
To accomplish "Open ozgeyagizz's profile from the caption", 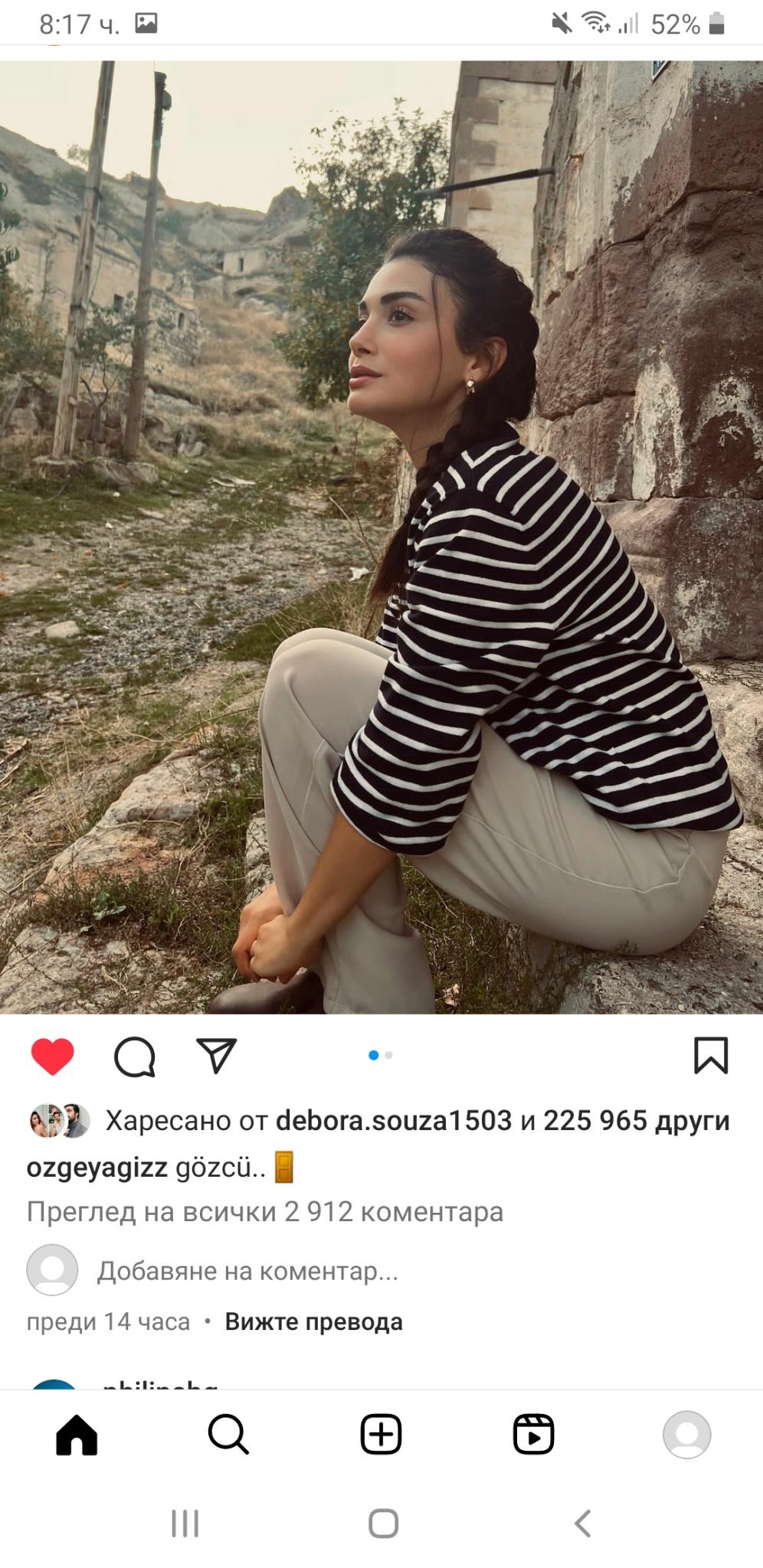I will click(97, 1168).
